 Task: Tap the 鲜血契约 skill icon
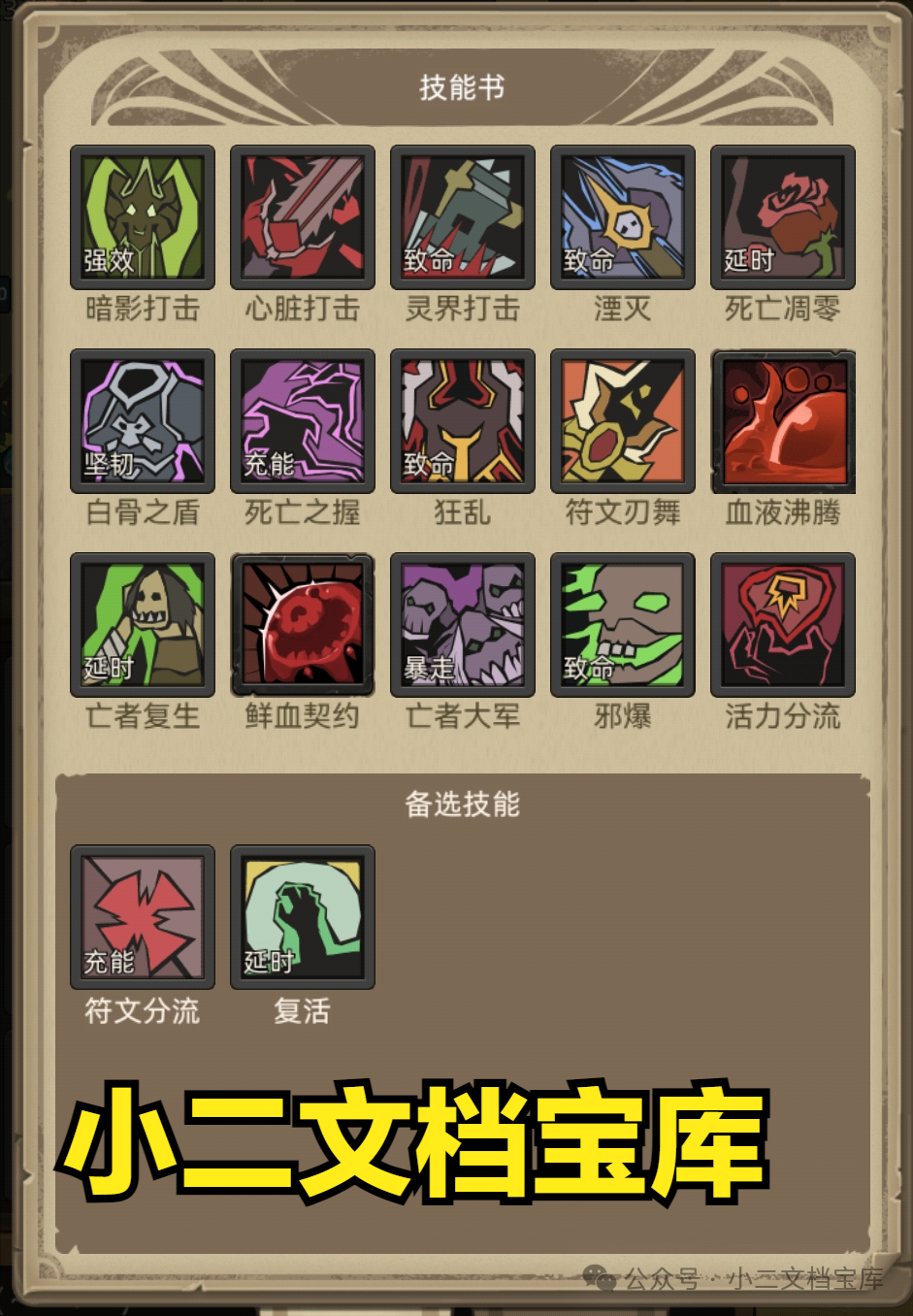303,625
